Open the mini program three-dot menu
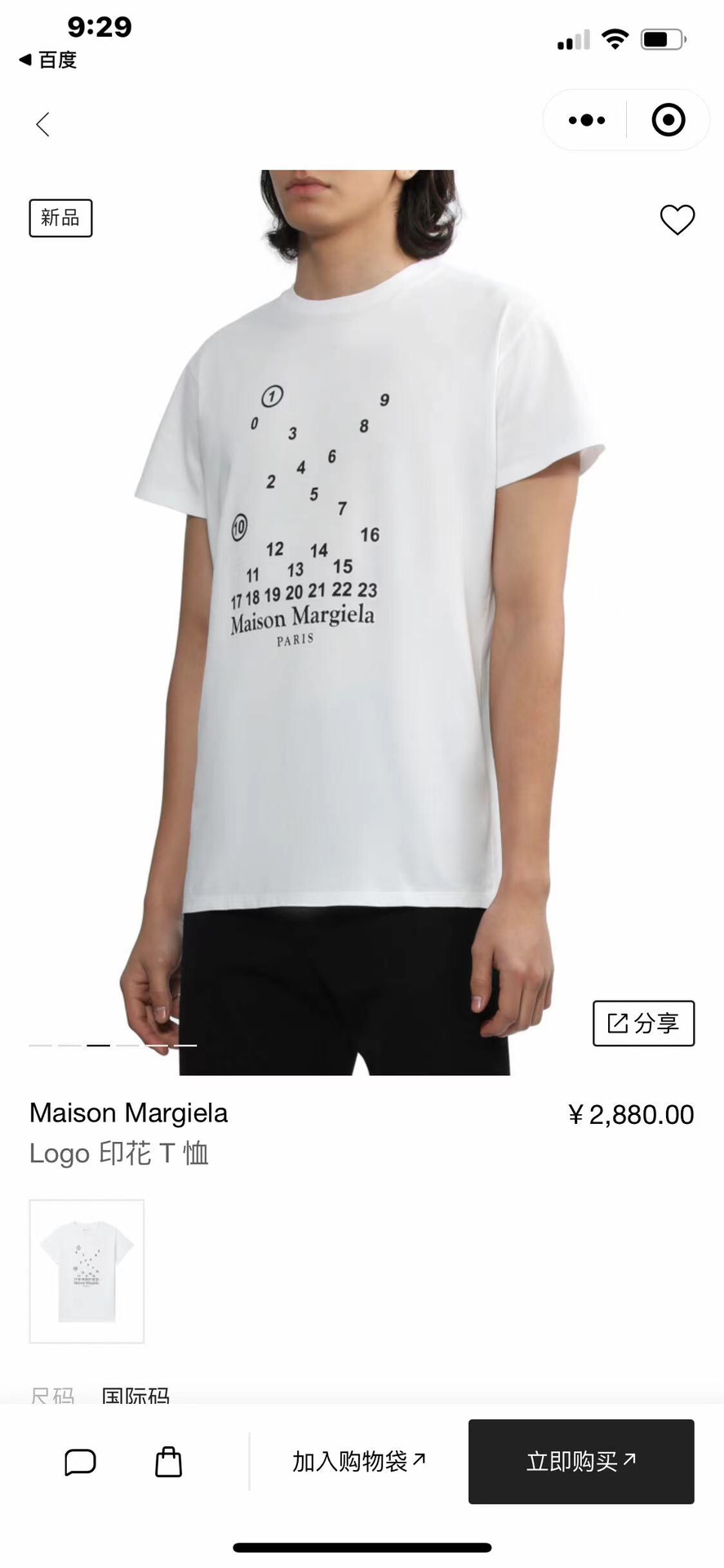Viewport: 724px width, 1568px height. (586, 121)
